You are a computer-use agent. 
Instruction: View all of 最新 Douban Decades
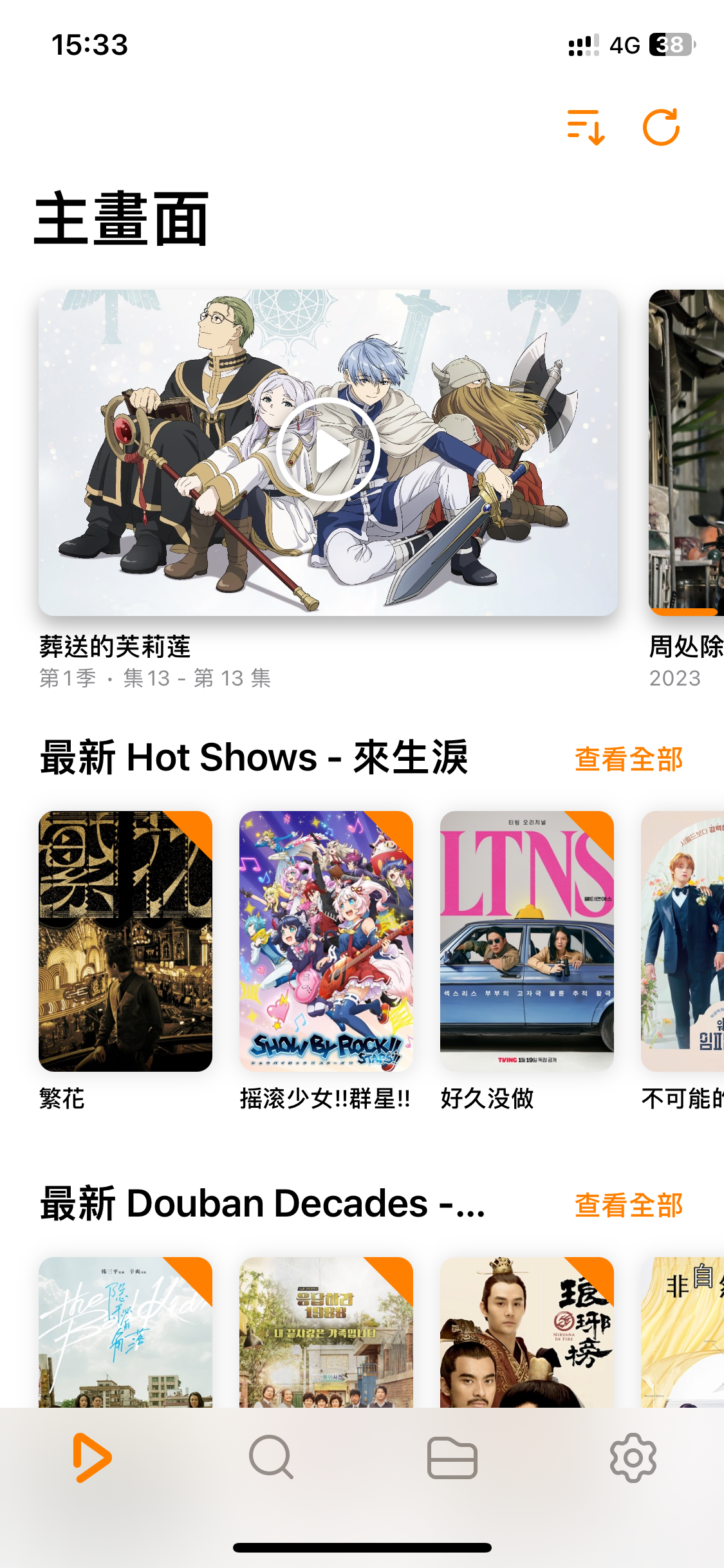pos(628,1205)
